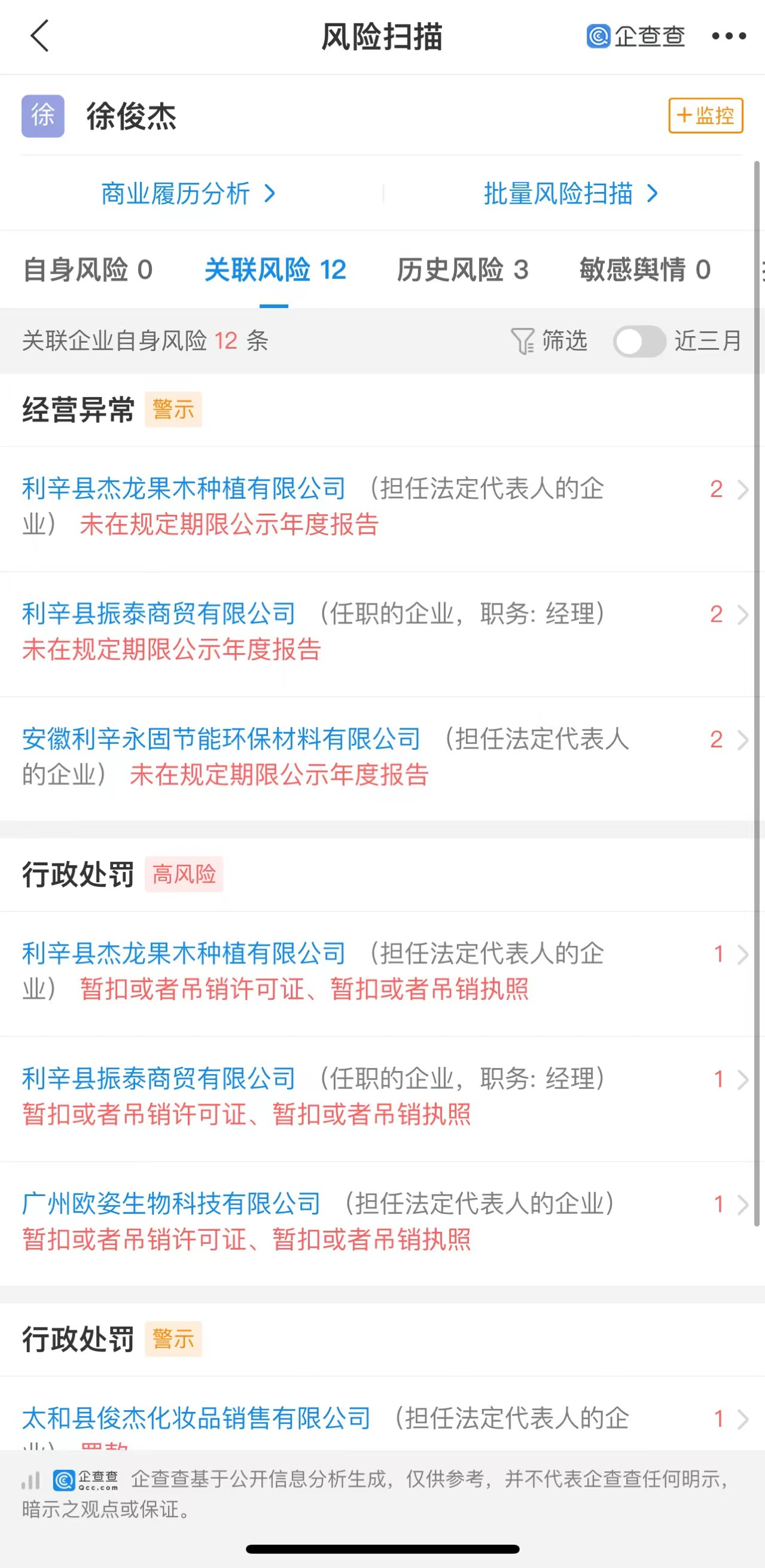Select the 关联风险 tab
765x1568 pixels.
(x=275, y=270)
